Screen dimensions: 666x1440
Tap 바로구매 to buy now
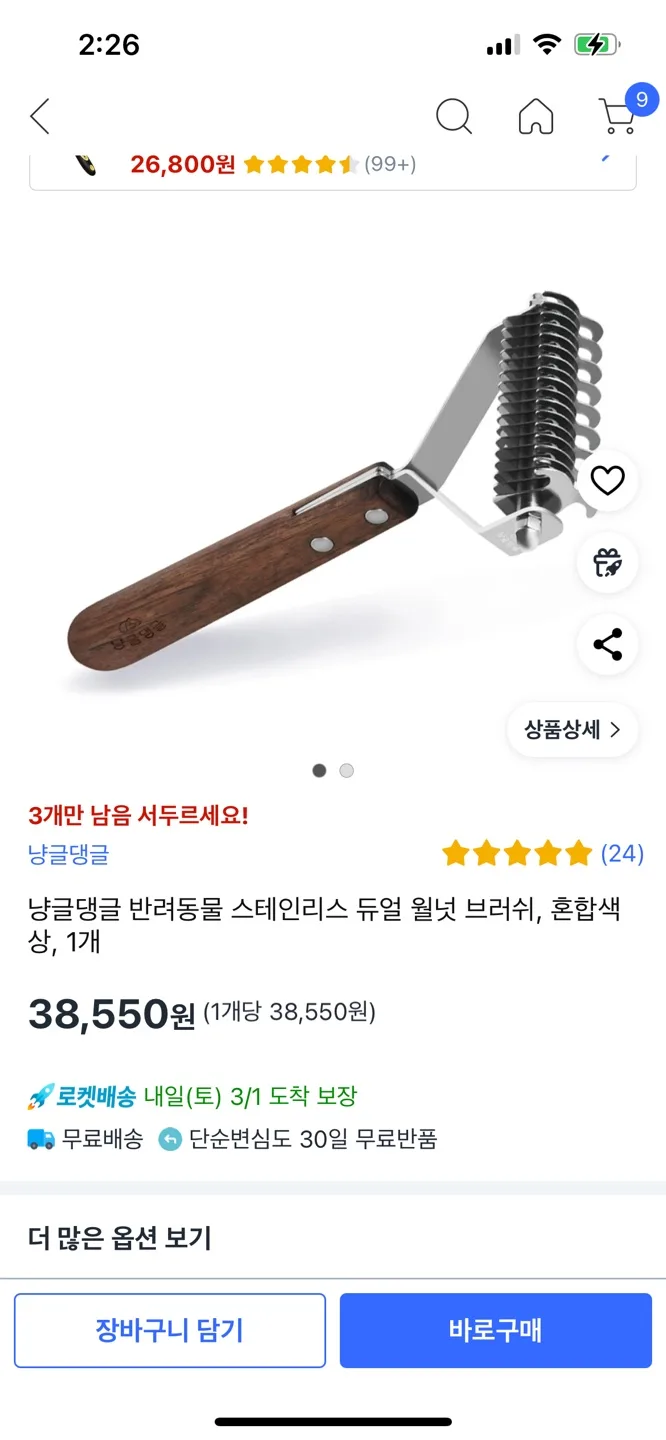pyautogui.click(x=495, y=1330)
